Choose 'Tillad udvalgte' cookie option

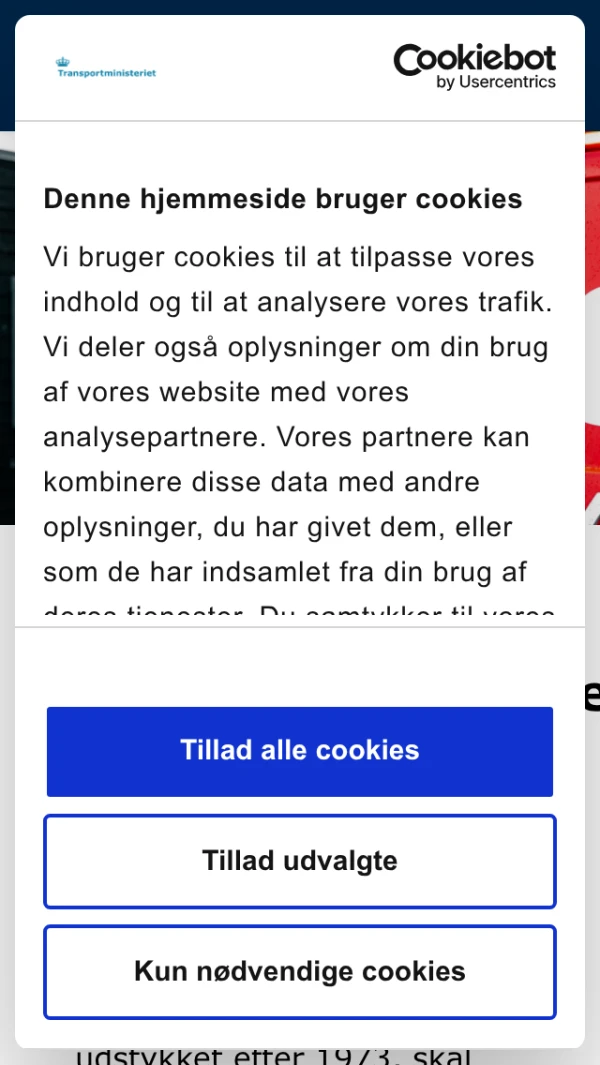point(300,861)
